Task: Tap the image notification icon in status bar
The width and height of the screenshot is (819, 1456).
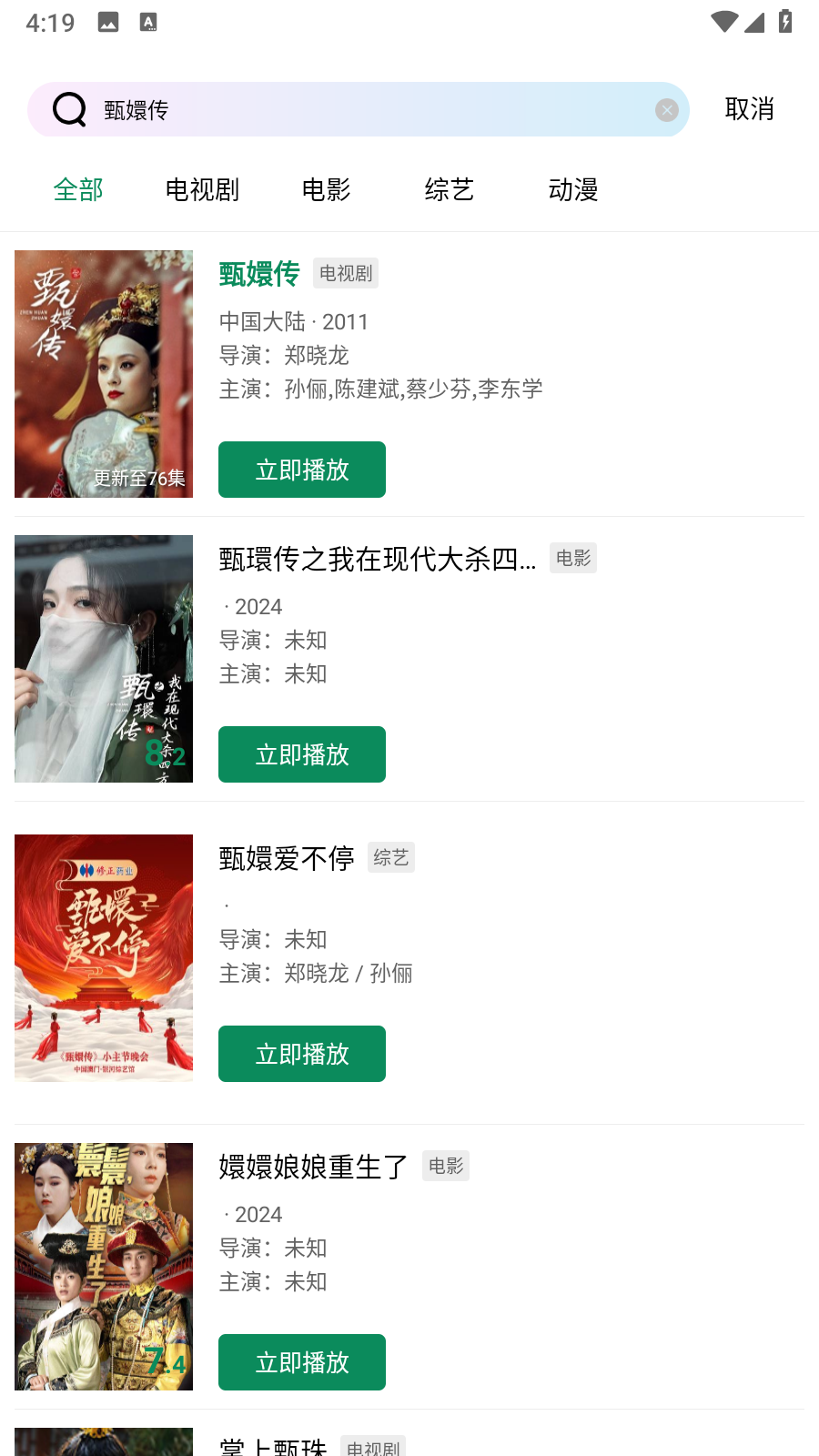Action: pos(109,22)
